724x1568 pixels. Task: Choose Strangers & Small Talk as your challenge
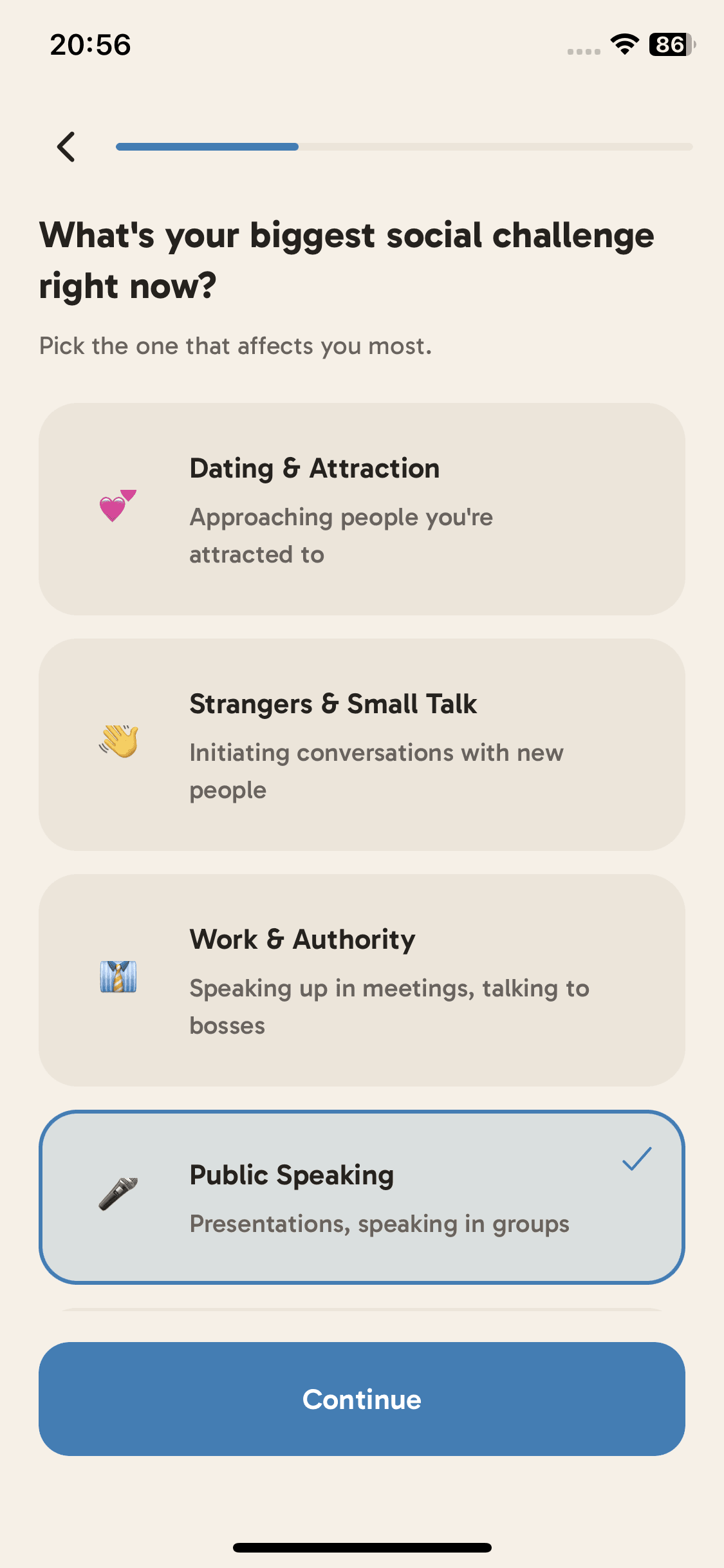[362, 746]
